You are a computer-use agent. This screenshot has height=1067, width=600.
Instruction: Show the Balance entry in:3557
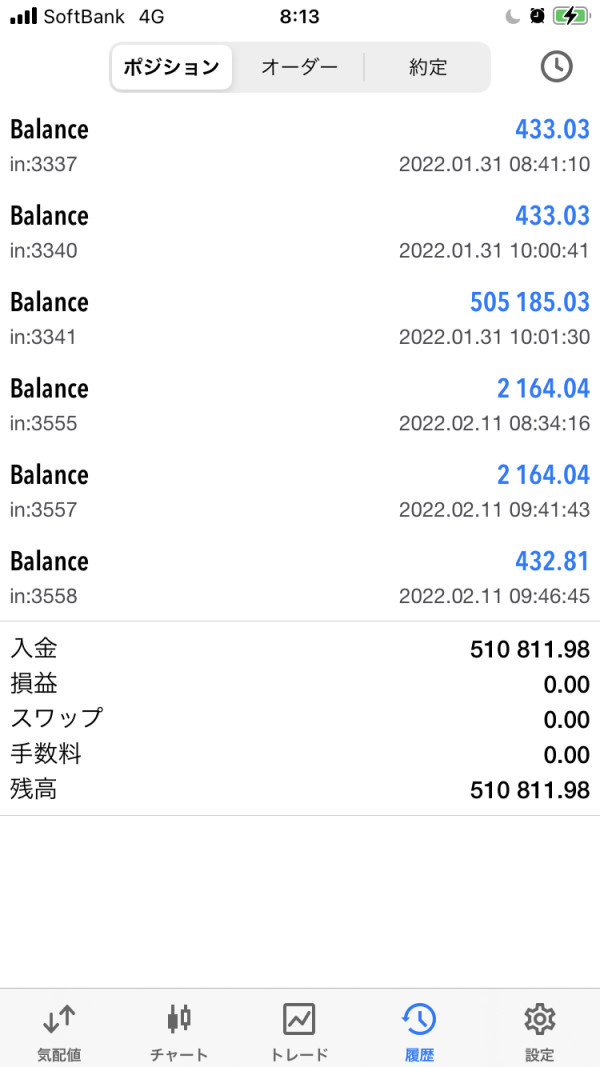click(x=300, y=491)
